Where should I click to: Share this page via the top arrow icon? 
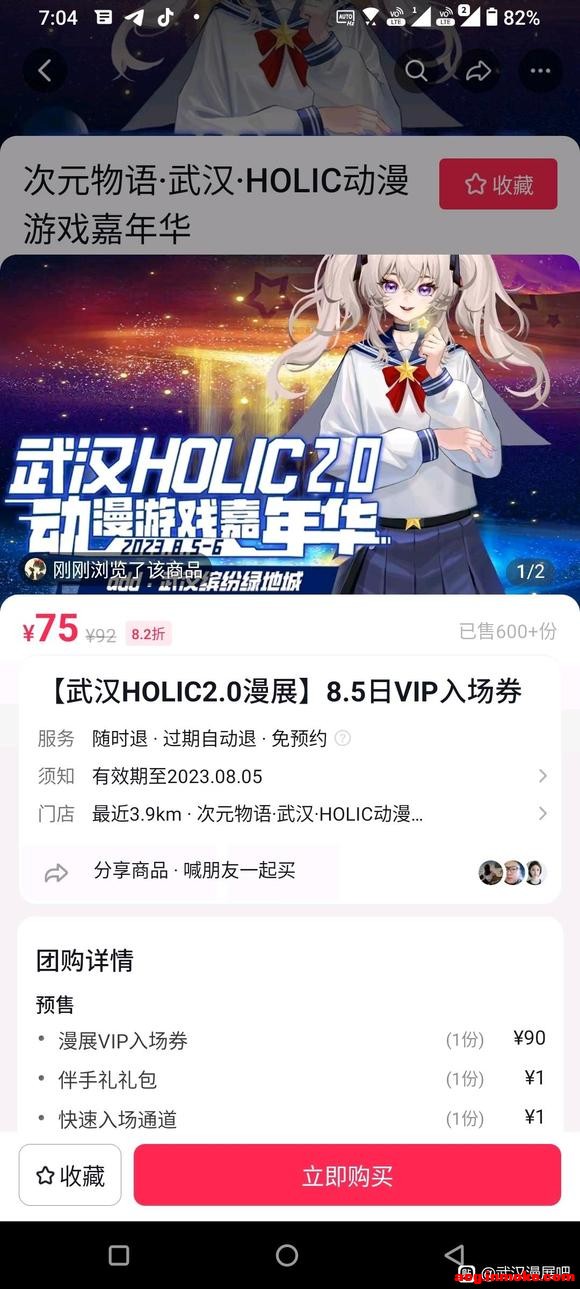479,71
